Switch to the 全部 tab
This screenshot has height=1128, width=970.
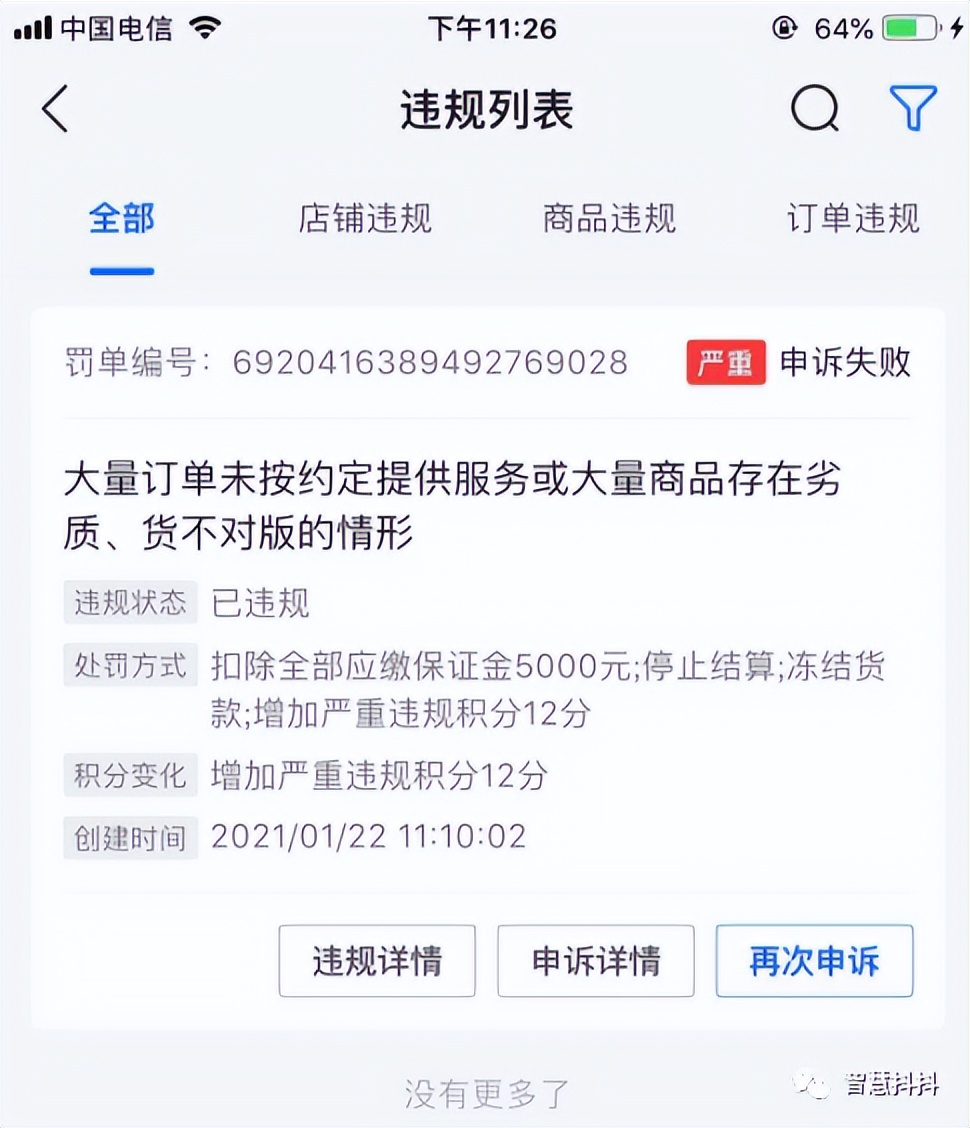121,219
